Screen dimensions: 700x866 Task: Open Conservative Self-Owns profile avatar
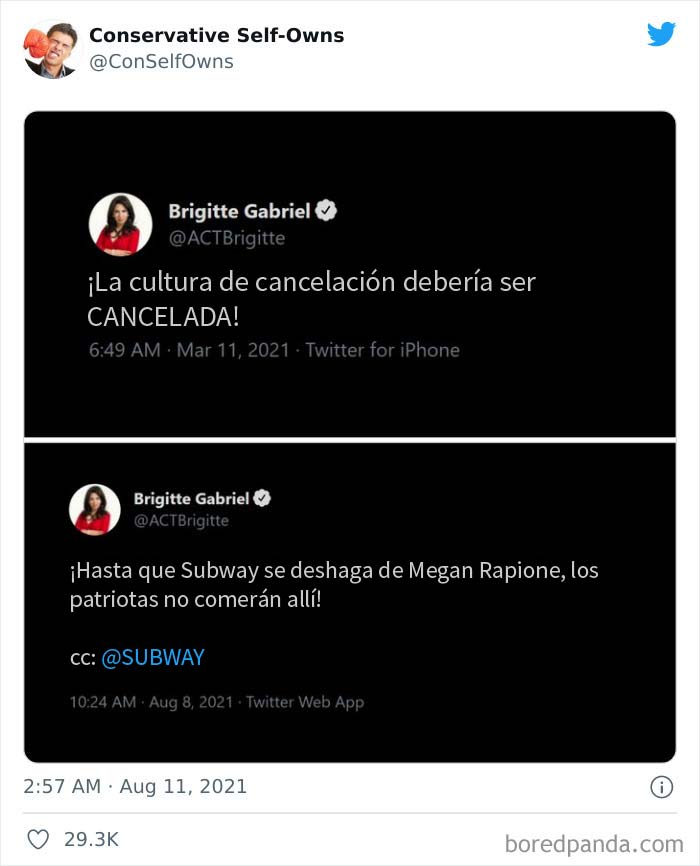(x=51, y=49)
